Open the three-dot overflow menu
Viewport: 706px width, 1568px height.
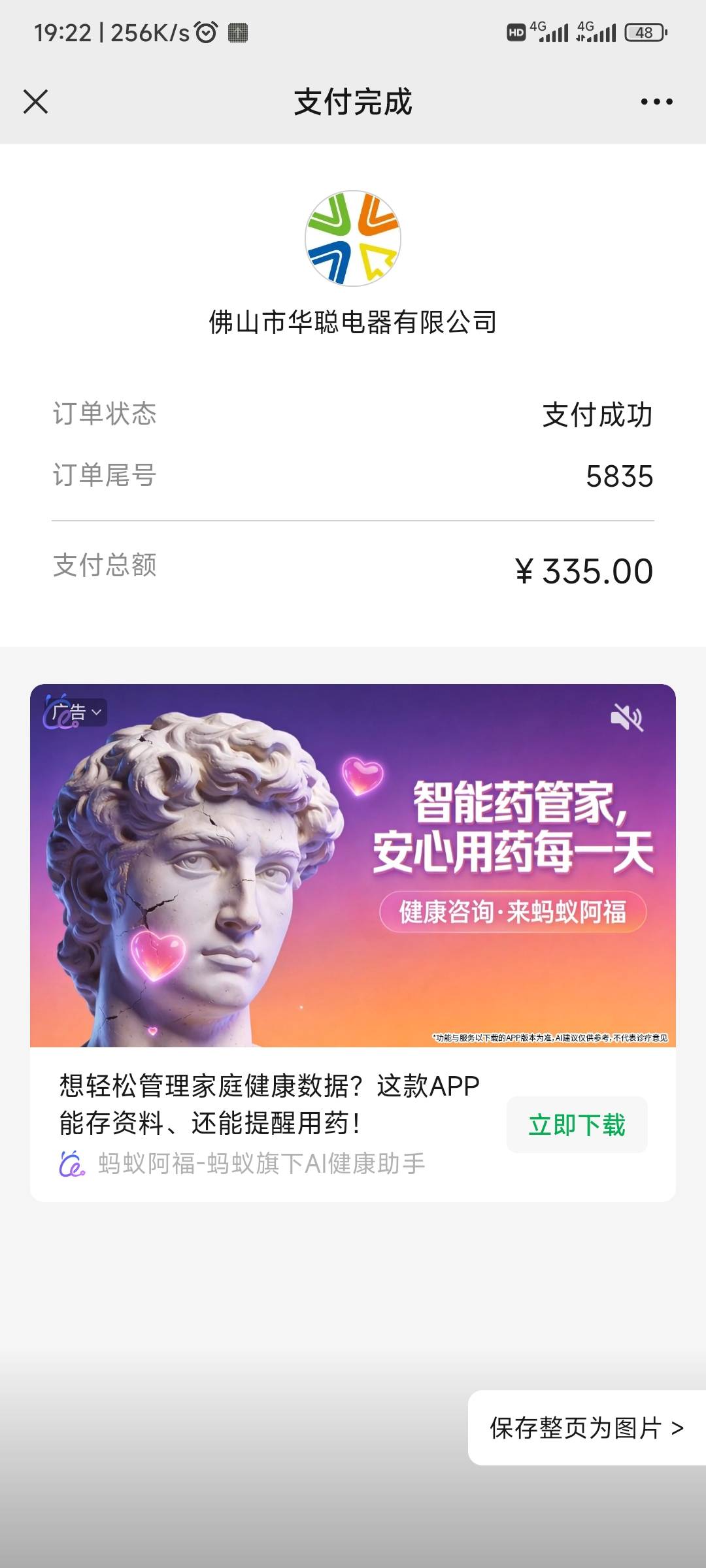[656, 102]
